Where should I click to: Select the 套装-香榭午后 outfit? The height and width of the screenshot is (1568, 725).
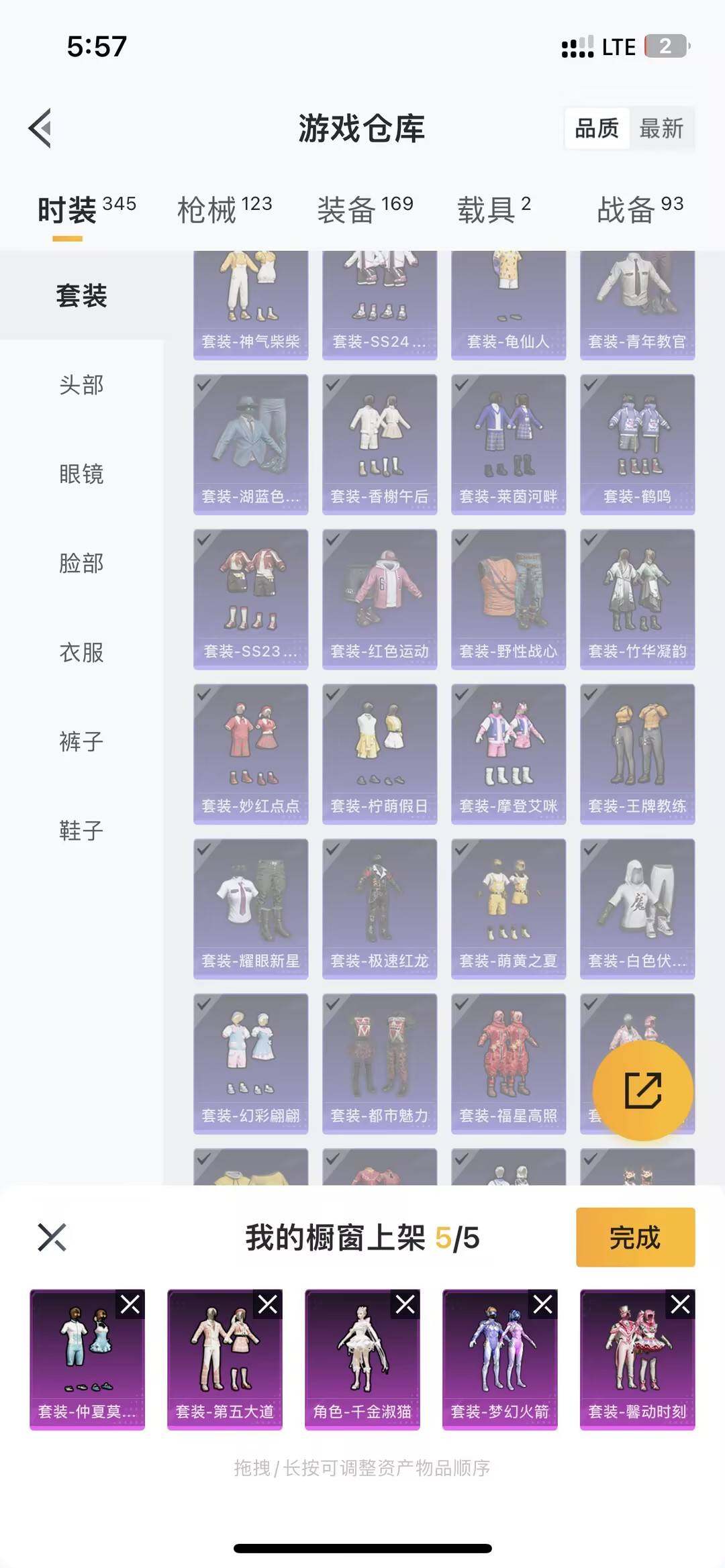pyautogui.click(x=379, y=444)
